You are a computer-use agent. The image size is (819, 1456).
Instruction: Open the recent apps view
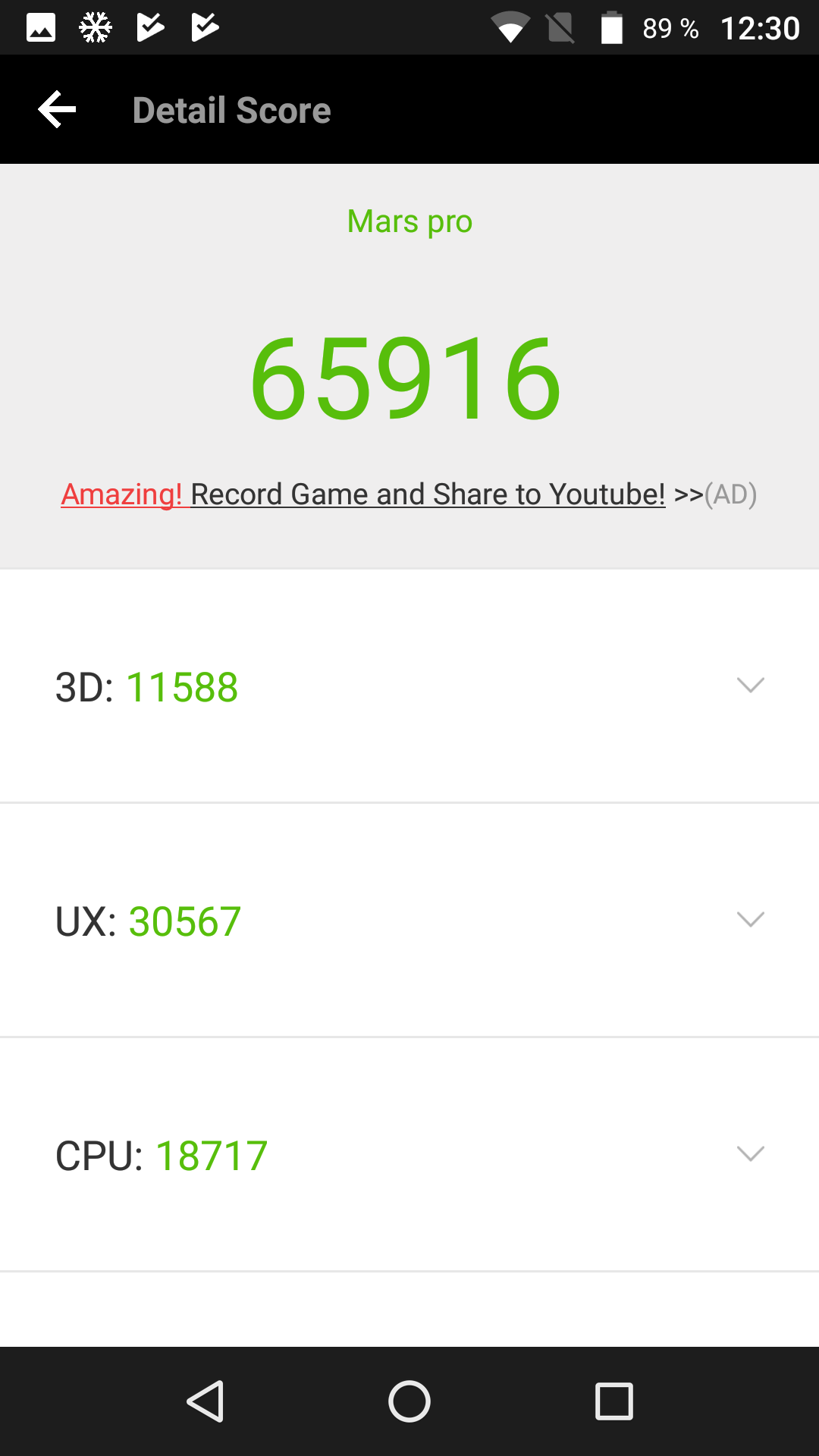click(614, 1401)
